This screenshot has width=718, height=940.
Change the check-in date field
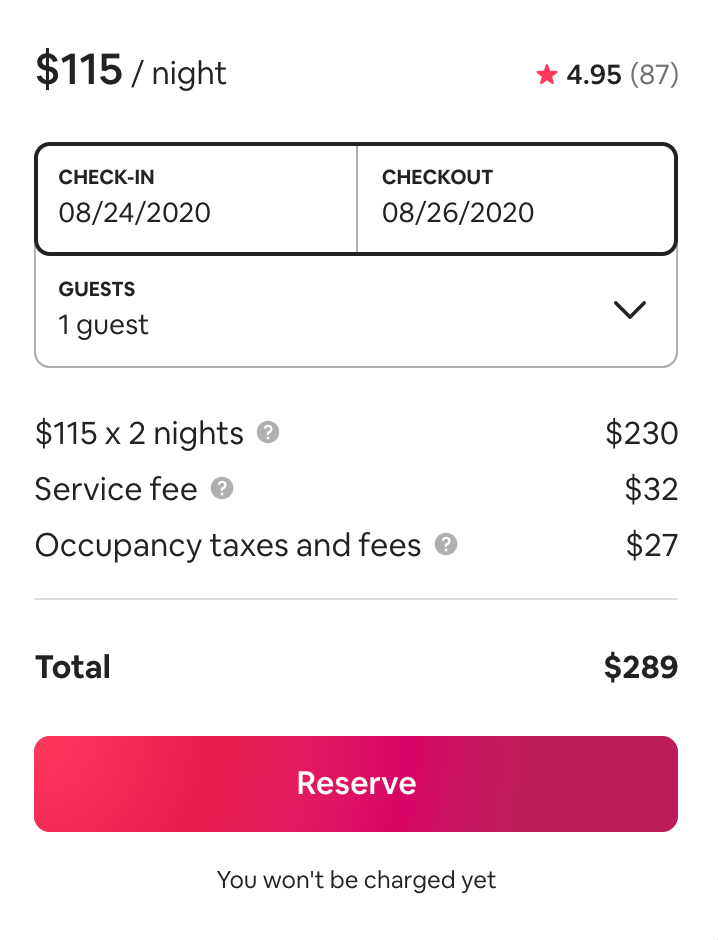click(x=196, y=198)
